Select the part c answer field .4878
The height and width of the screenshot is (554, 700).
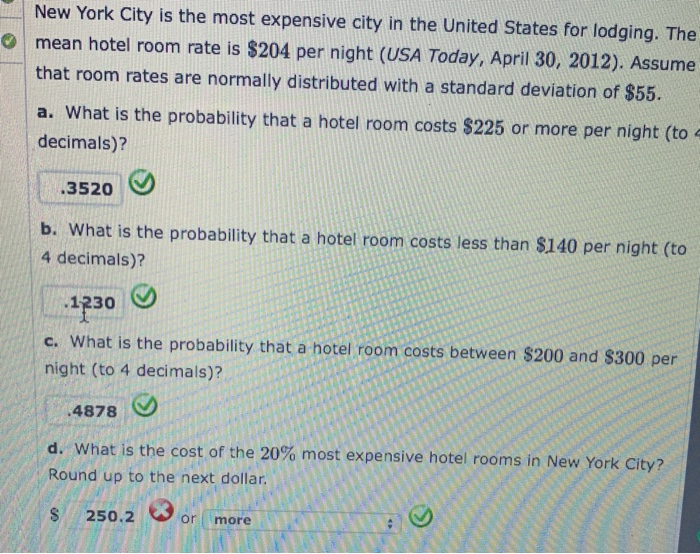(88, 410)
